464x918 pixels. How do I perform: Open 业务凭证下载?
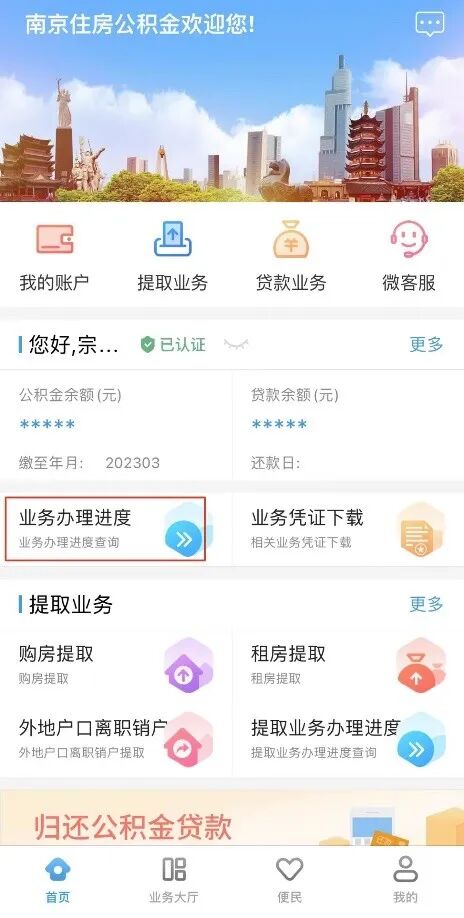point(348,529)
